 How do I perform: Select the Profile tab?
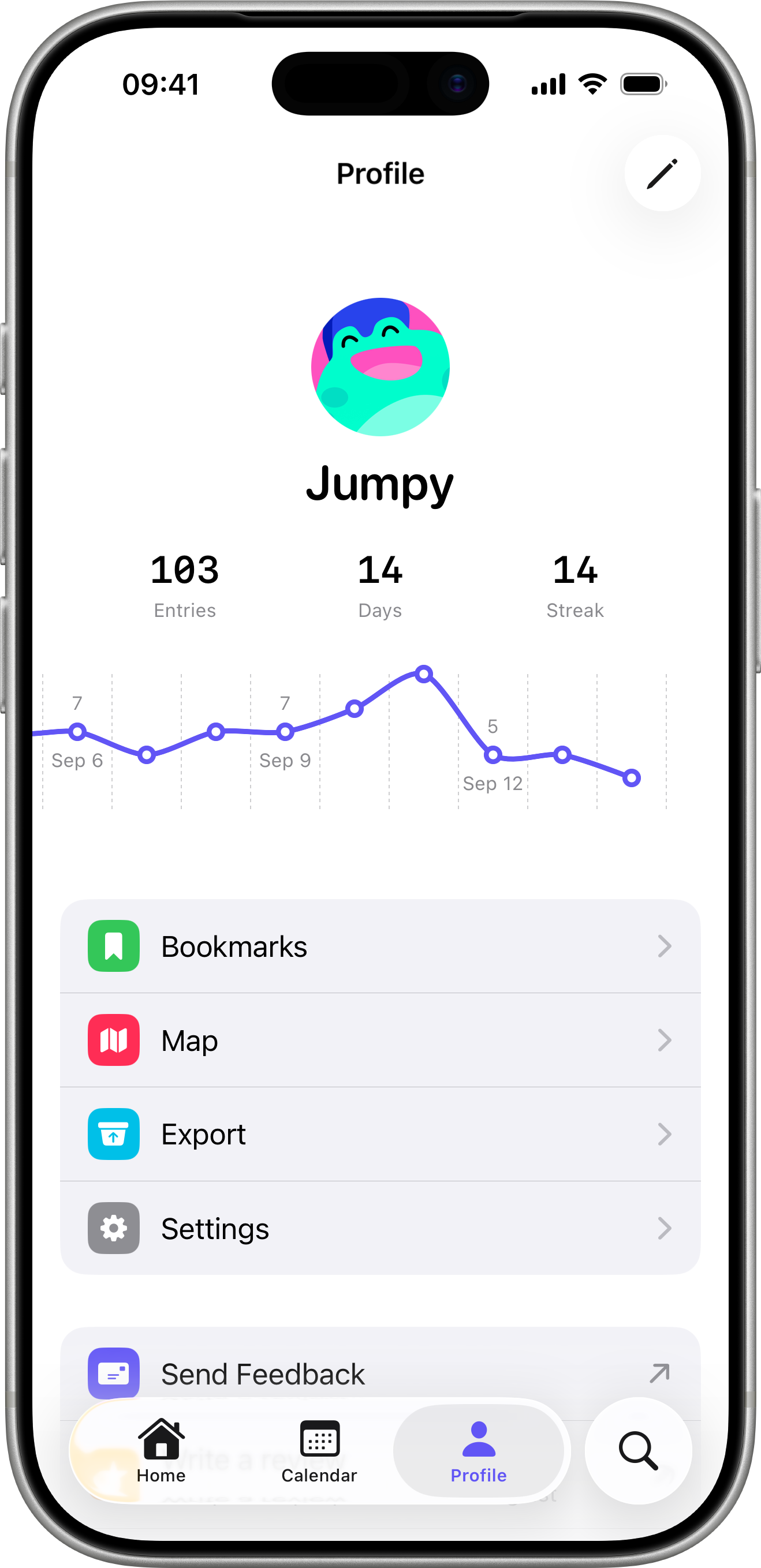tap(479, 1453)
